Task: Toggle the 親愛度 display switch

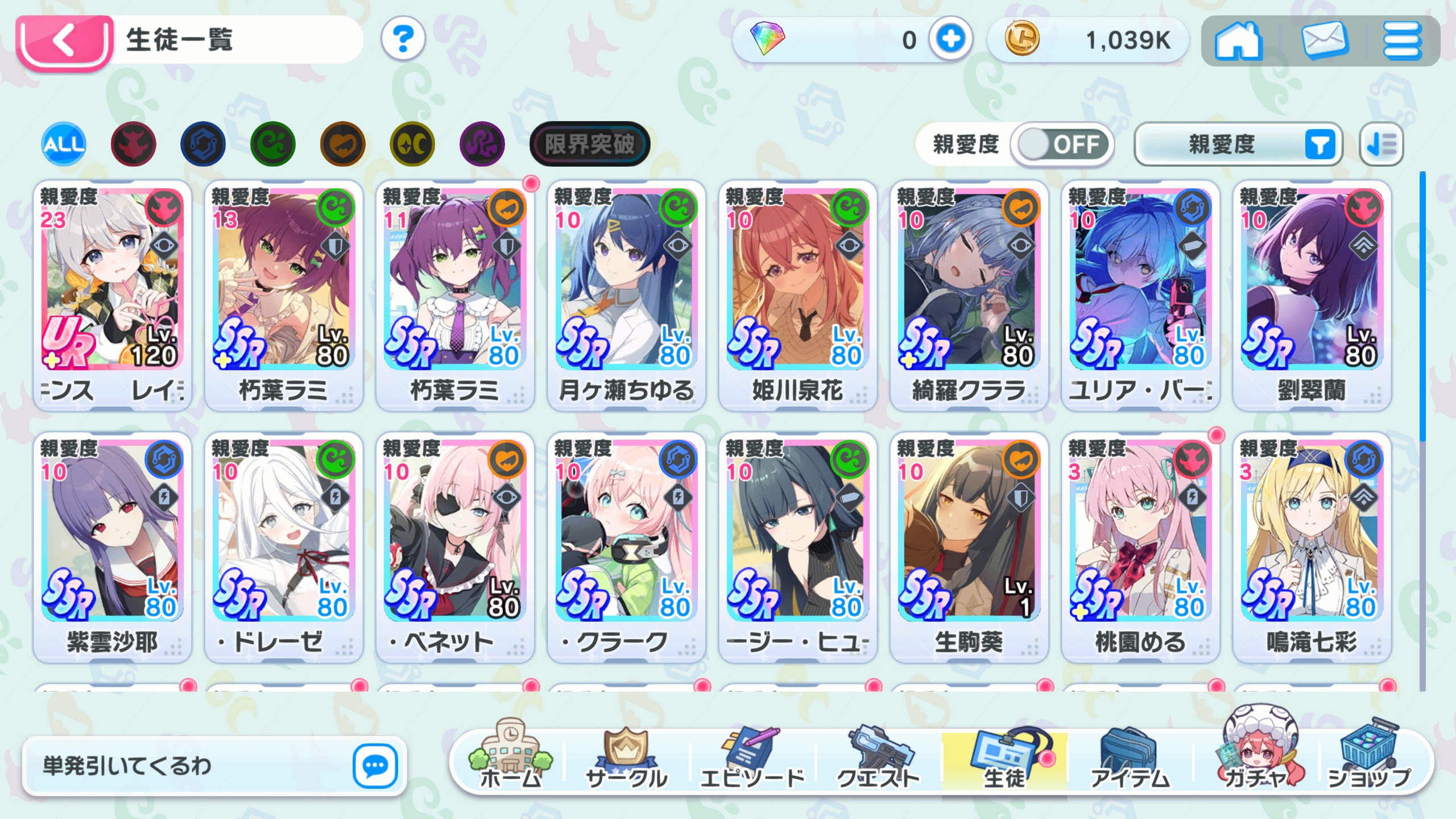Action: pos(1061,144)
